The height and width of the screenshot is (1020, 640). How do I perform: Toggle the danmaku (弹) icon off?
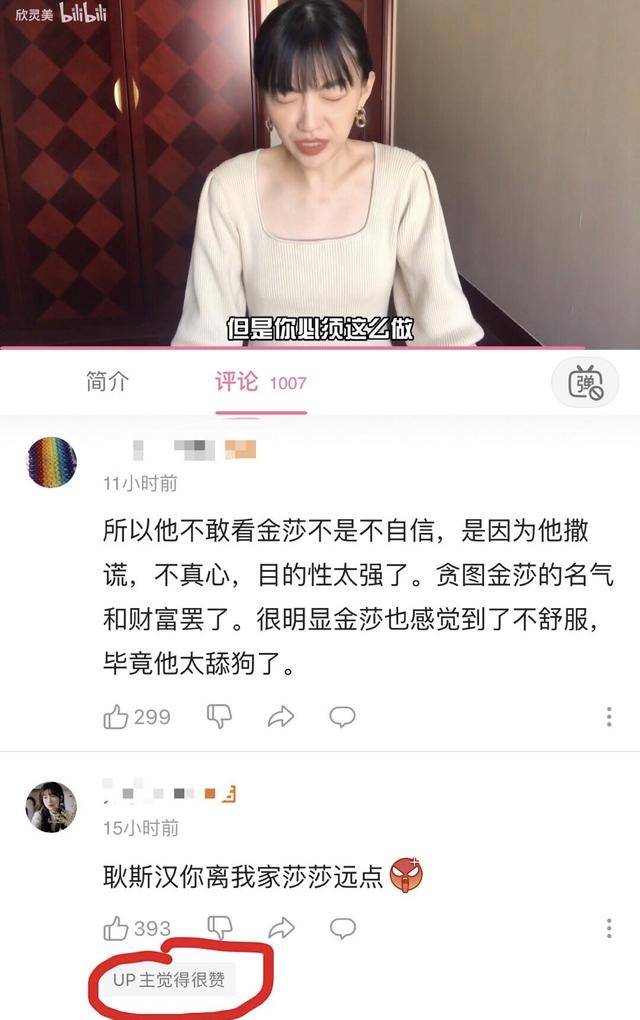tap(584, 383)
